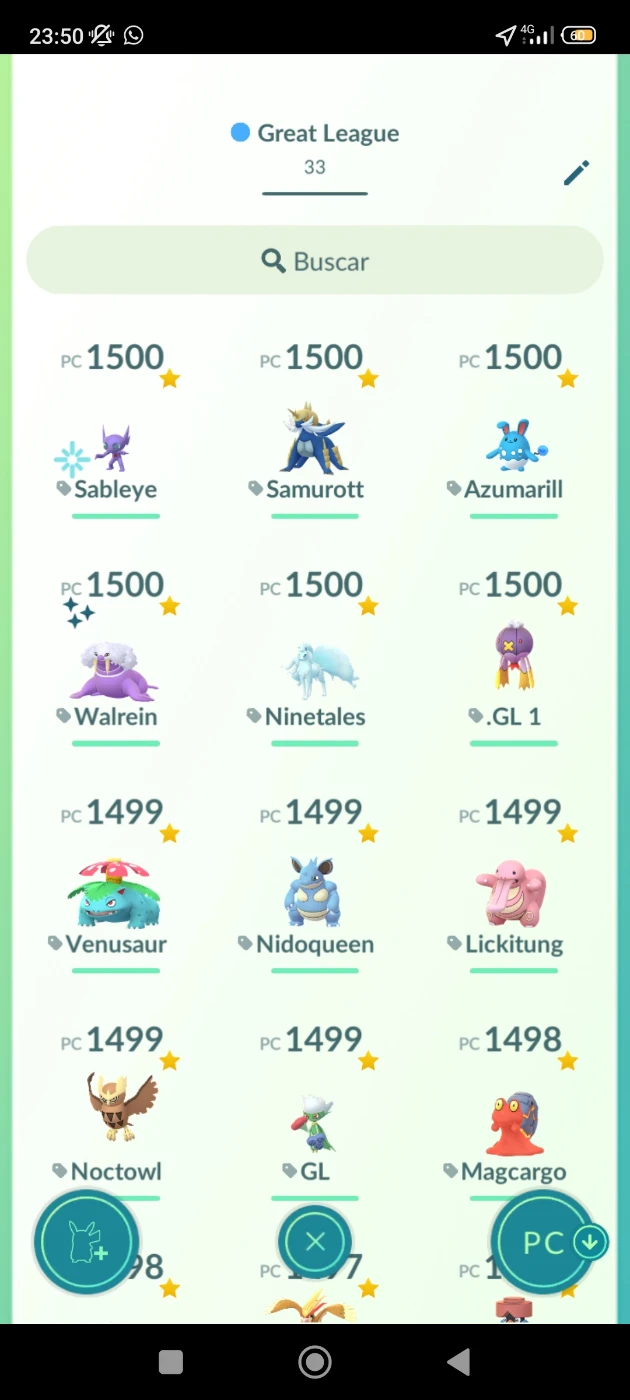Close the Pokémon storage with the X
The image size is (630, 1400).
pos(315,1242)
